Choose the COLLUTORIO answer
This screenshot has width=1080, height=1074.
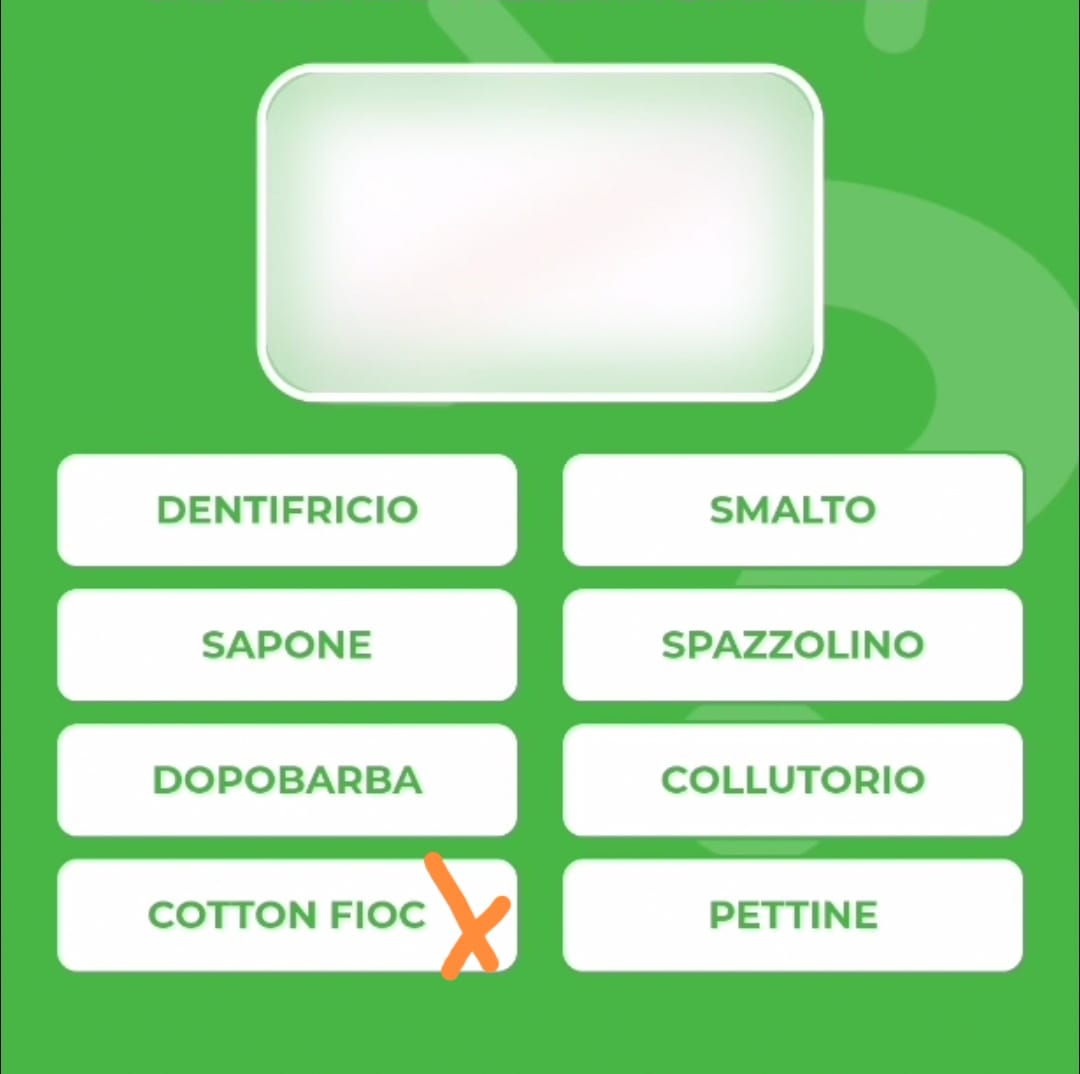(x=792, y=780)
